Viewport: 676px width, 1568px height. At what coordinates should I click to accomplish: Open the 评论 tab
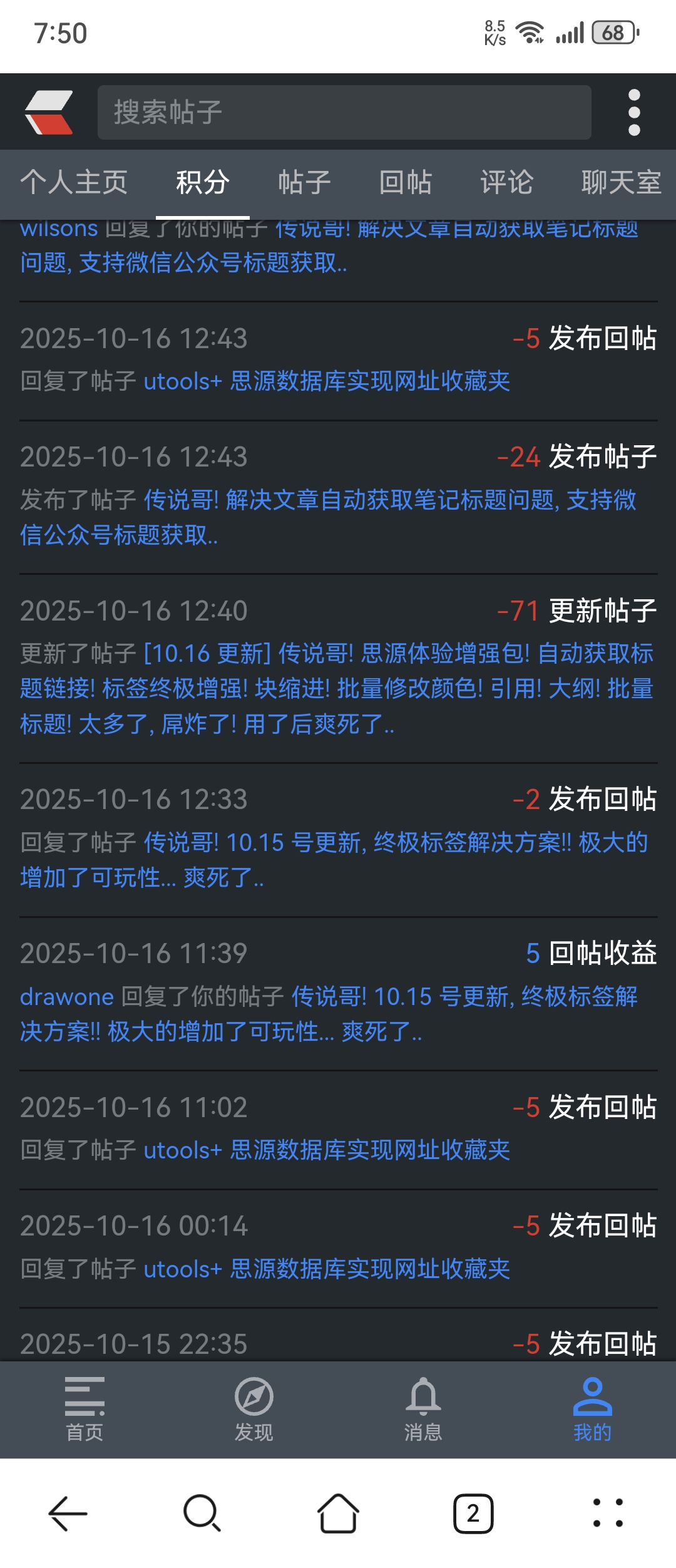(x=507, y=182)
